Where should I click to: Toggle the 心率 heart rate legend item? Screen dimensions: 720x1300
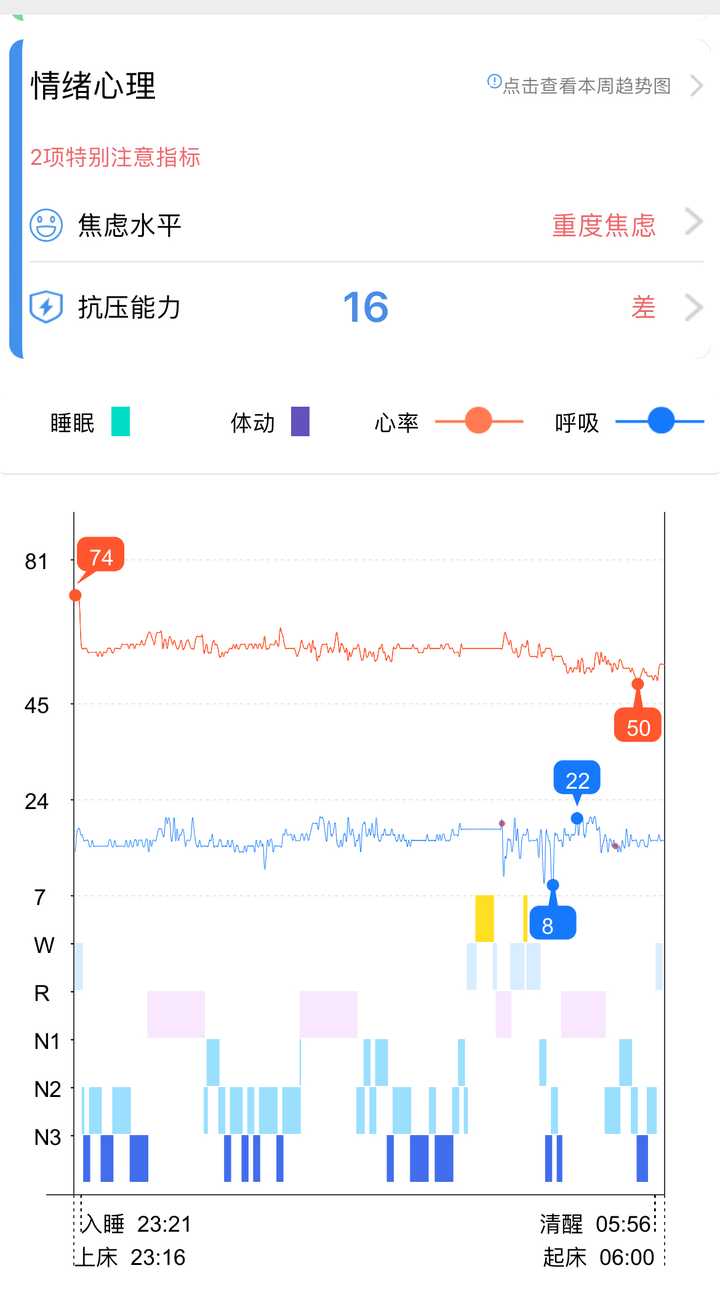(448, 422)
